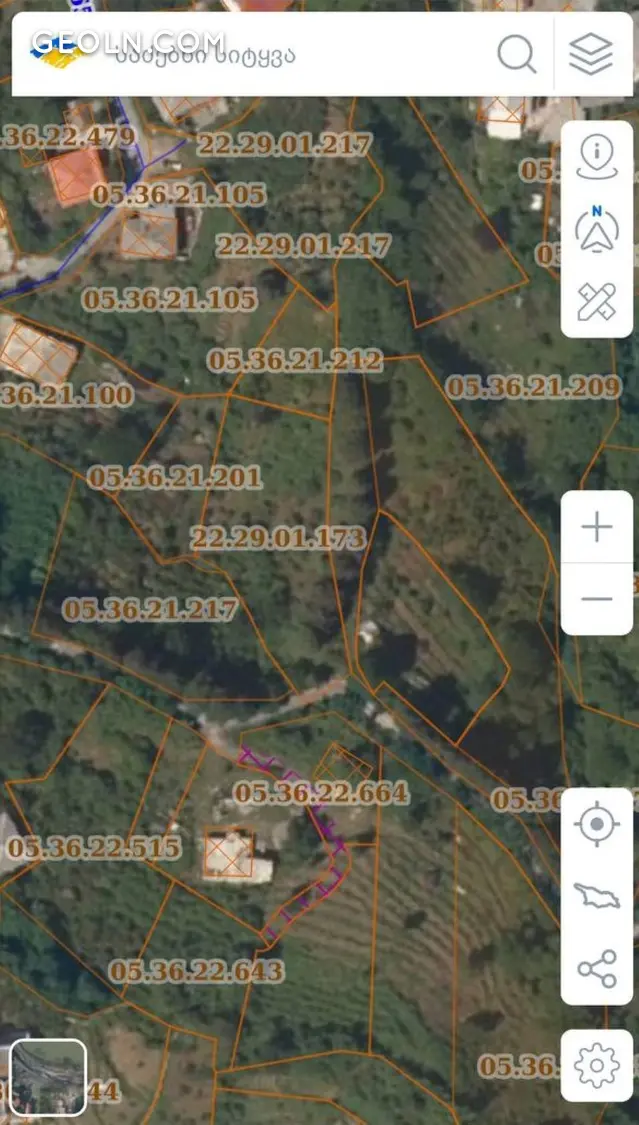Share this map view

pos(597,968)
